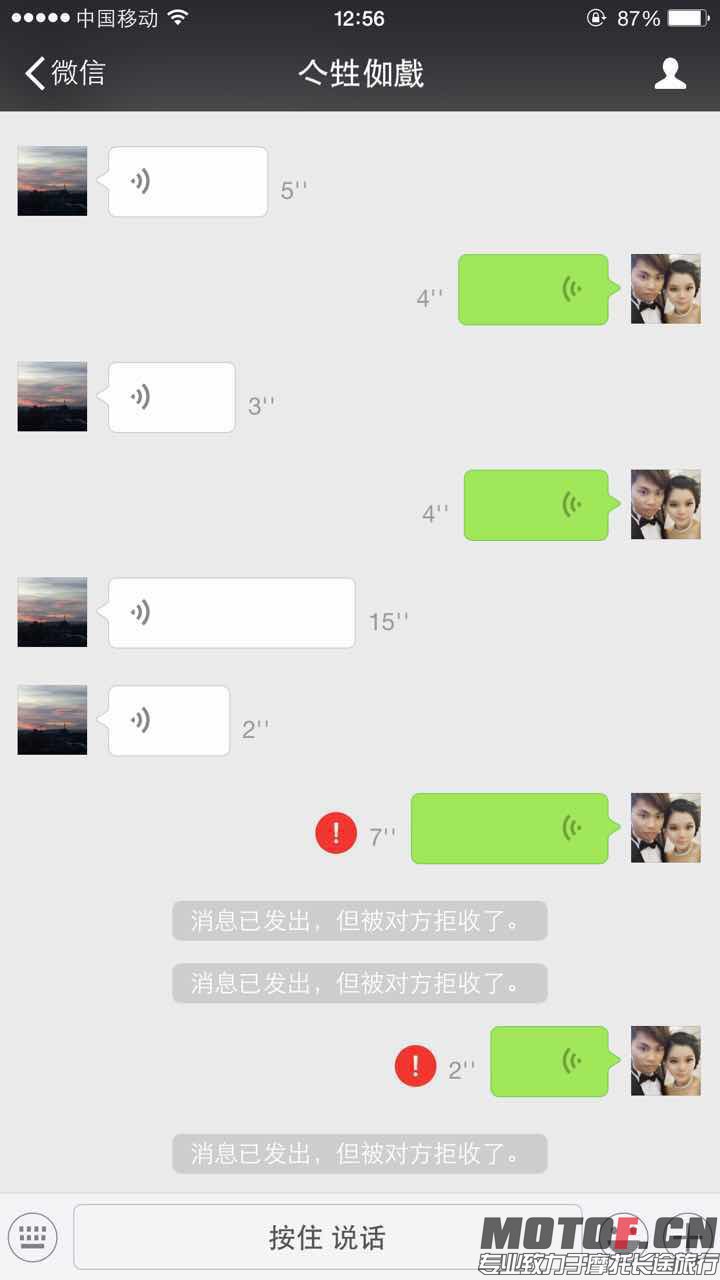Play the failed sent 2'' voice message

(549, 1061)
